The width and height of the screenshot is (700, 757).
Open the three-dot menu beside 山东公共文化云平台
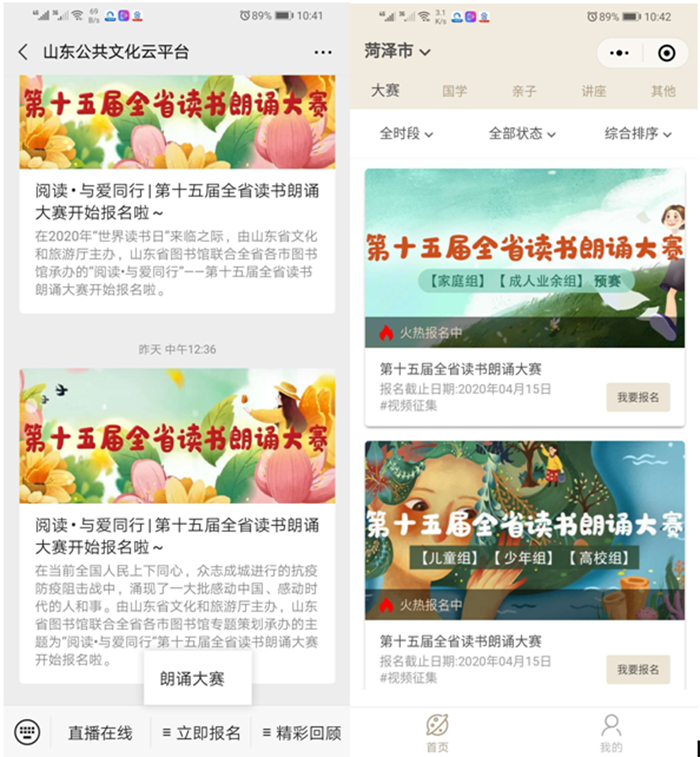point(322,52)
